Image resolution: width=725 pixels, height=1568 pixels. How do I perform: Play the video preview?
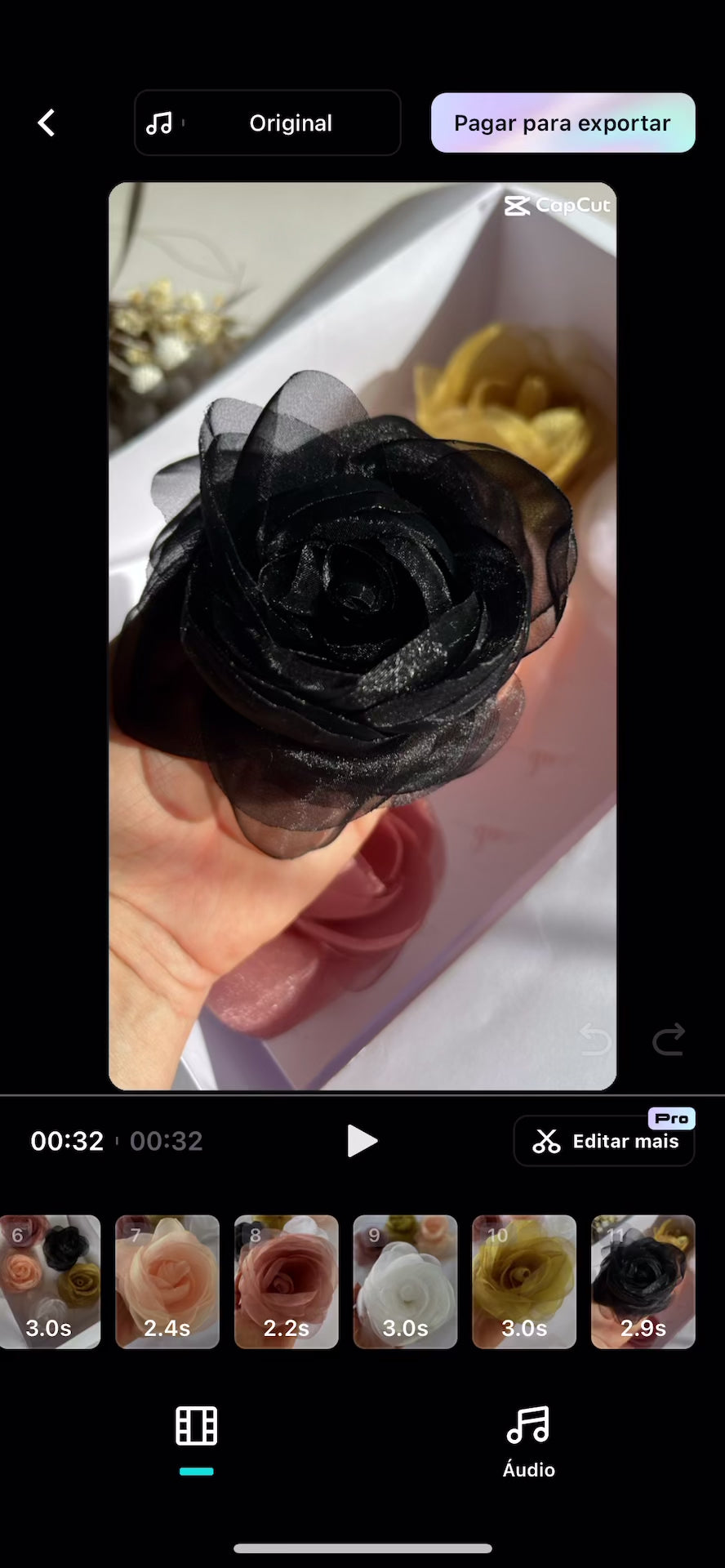(x=362, y=1141)
